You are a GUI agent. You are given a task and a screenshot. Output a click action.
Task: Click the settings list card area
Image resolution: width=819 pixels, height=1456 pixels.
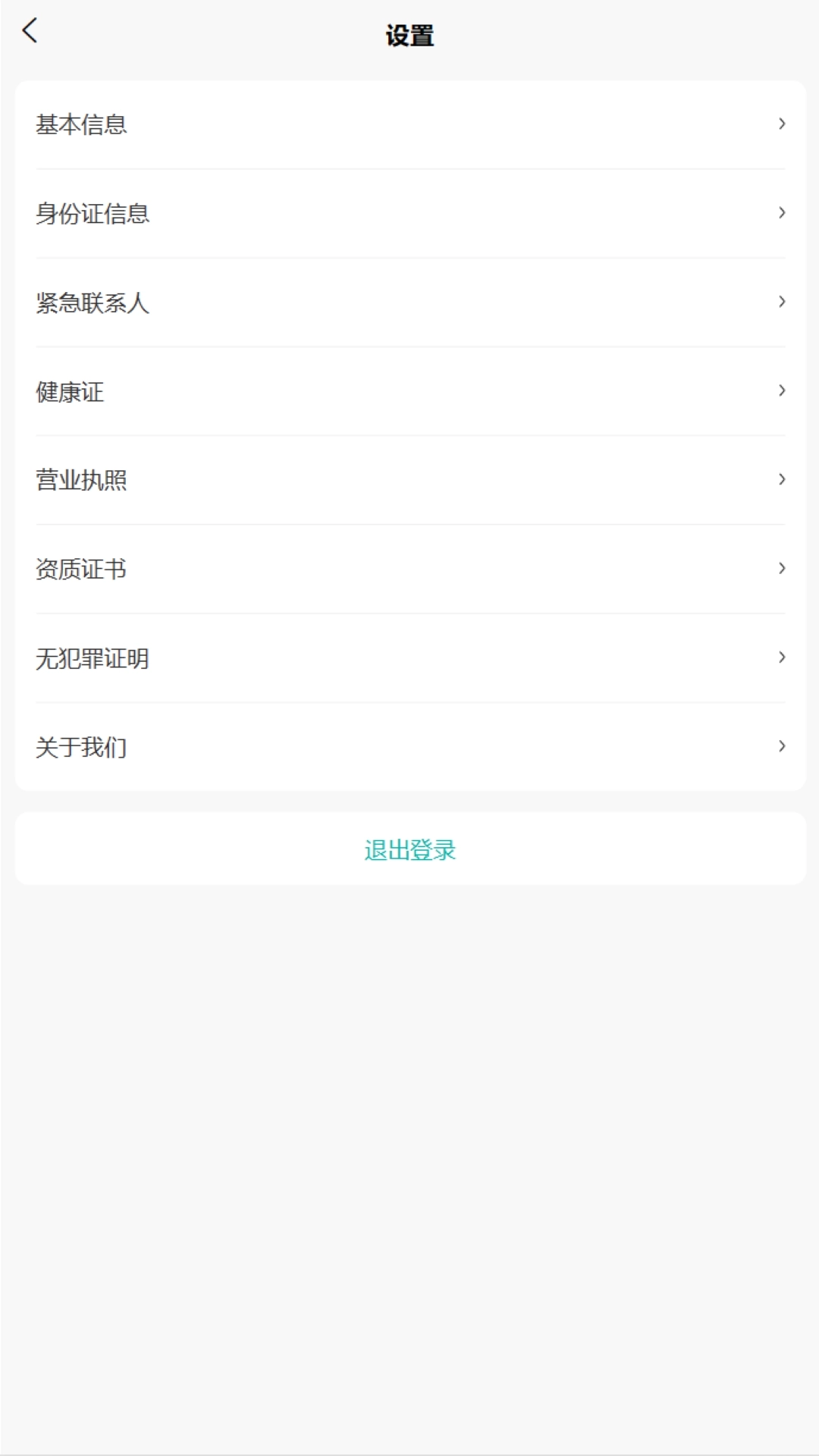pyautogui.click(x=409, y=436)
